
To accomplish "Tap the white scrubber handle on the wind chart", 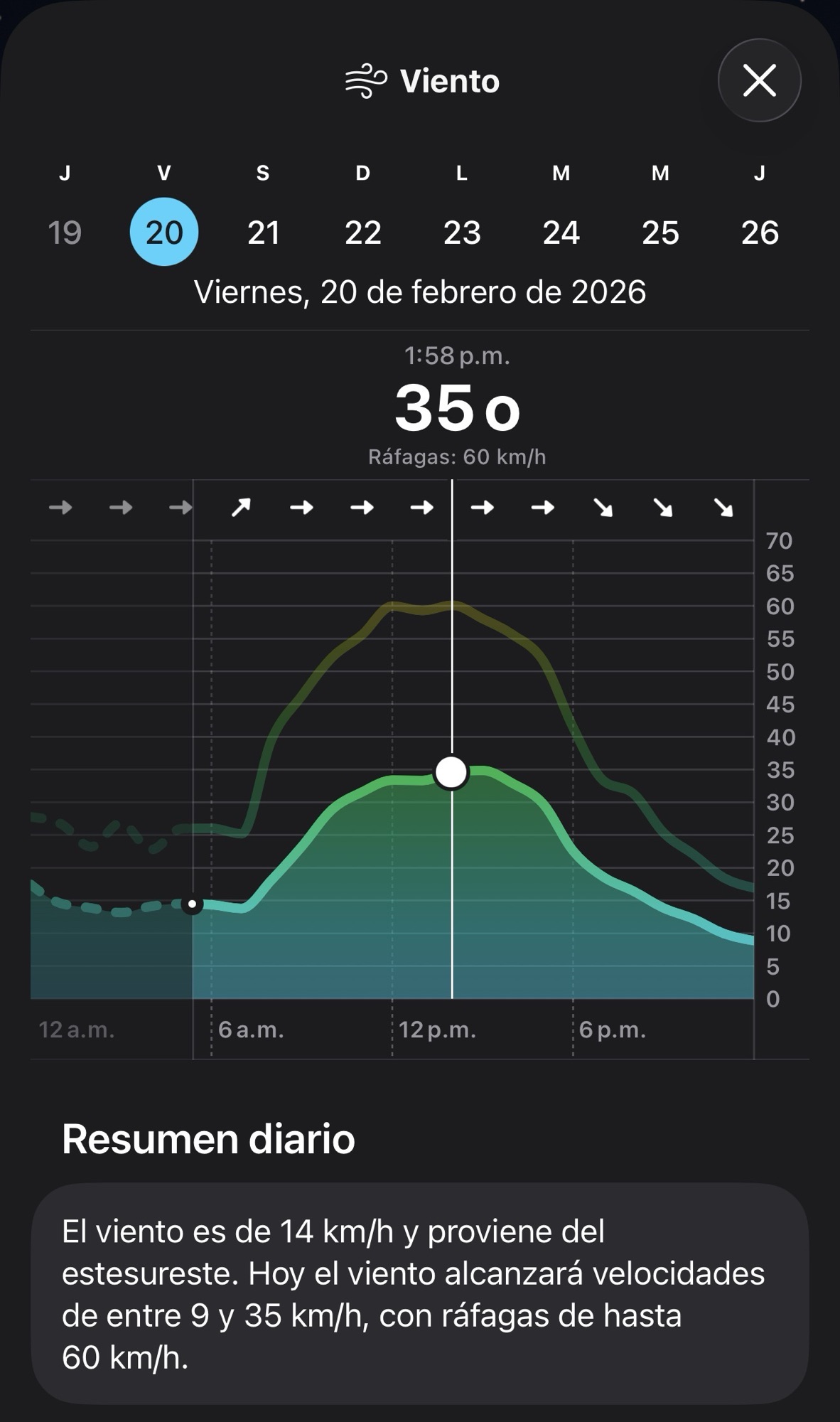I will 452,772.
